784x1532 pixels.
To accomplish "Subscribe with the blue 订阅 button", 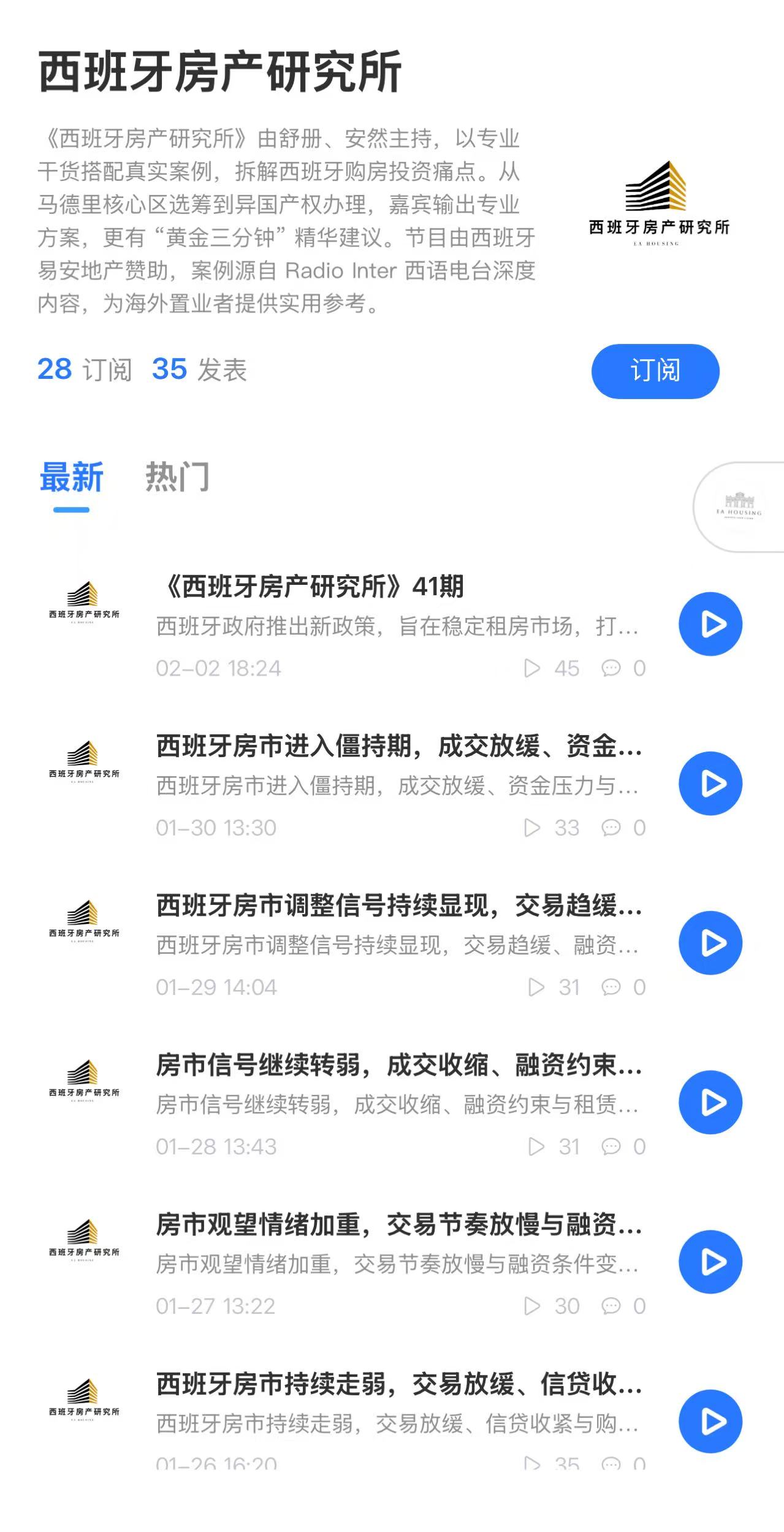I will tap(655, 371).
